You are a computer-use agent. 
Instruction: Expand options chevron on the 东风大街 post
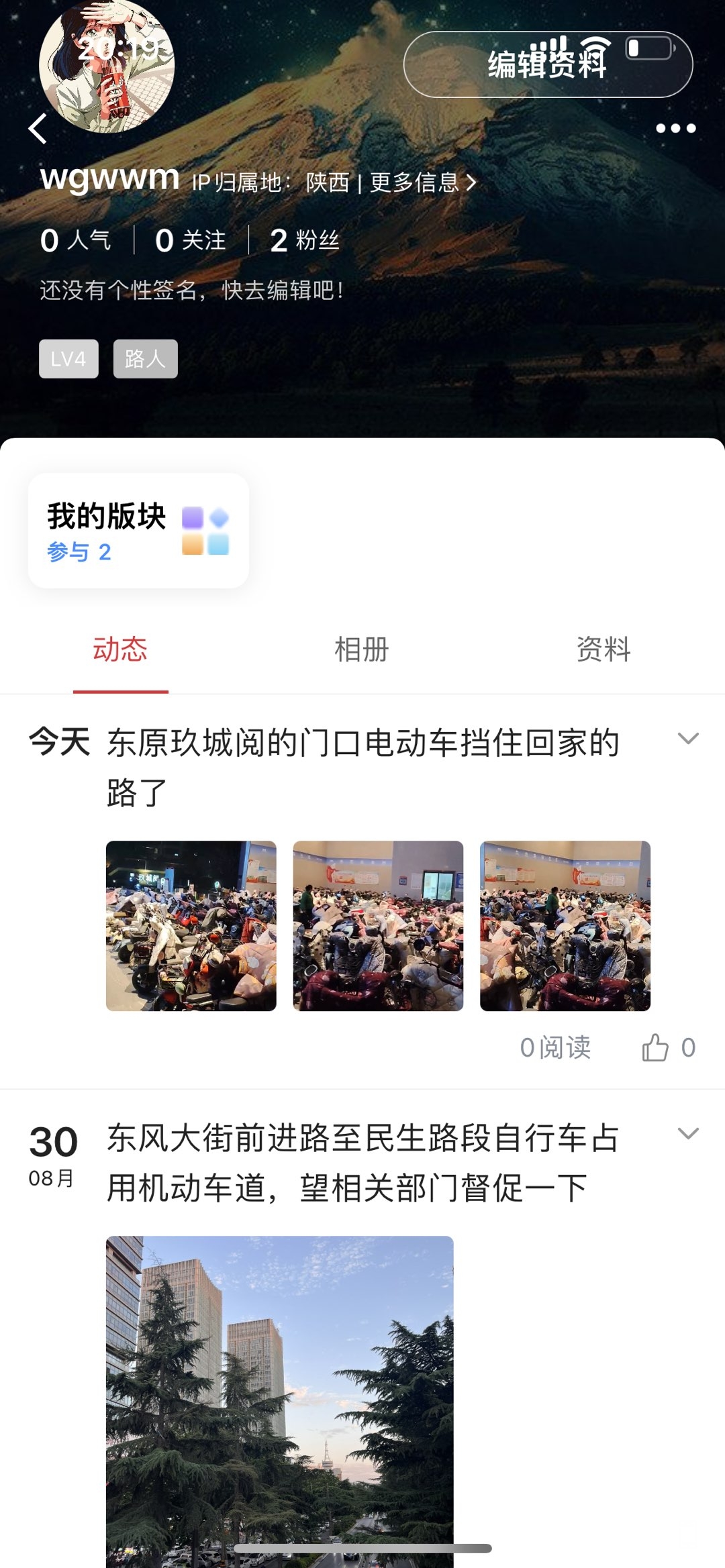point(688,1134)
